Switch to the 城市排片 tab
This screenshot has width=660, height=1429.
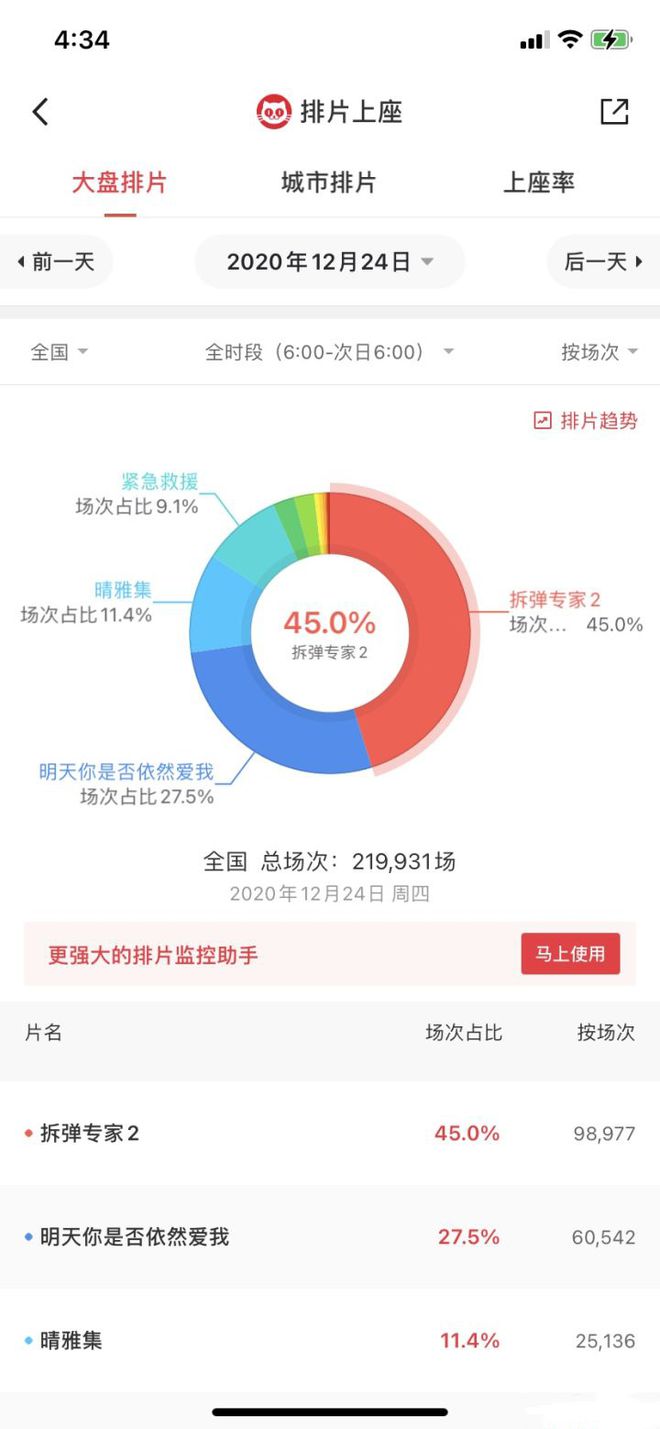coord(328,183)
